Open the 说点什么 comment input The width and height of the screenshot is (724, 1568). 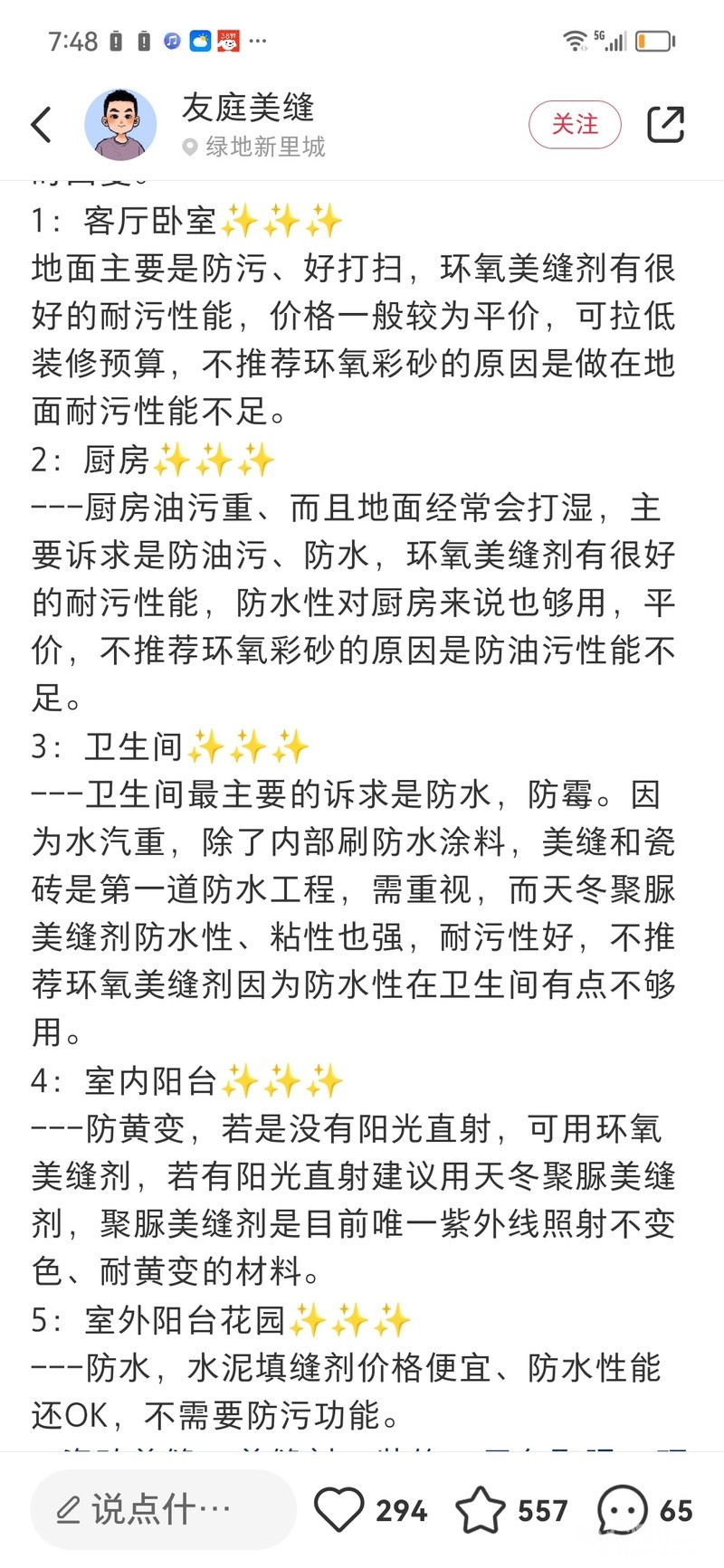pyautogui.click(x=163, y=1509)
